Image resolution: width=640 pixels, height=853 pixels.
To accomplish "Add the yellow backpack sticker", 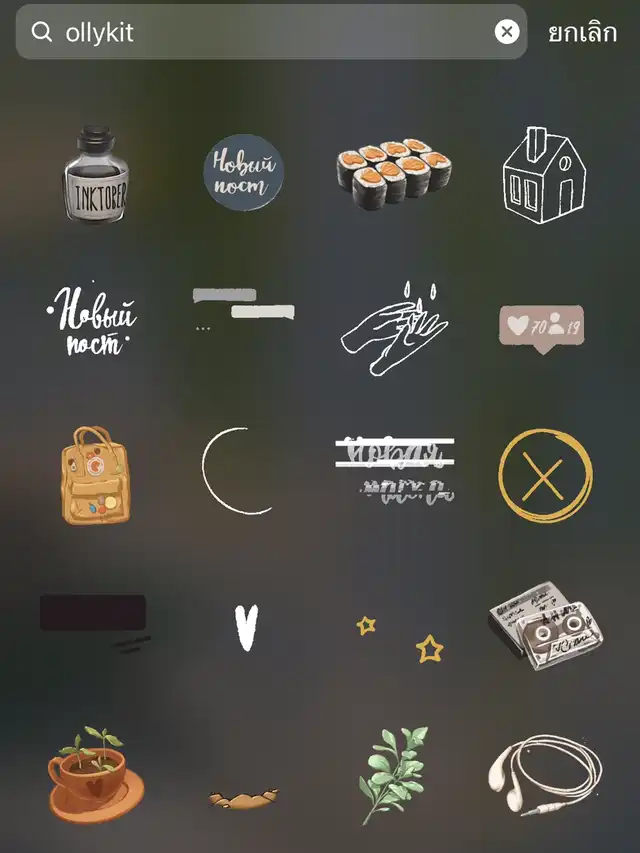I will point(95,475).
